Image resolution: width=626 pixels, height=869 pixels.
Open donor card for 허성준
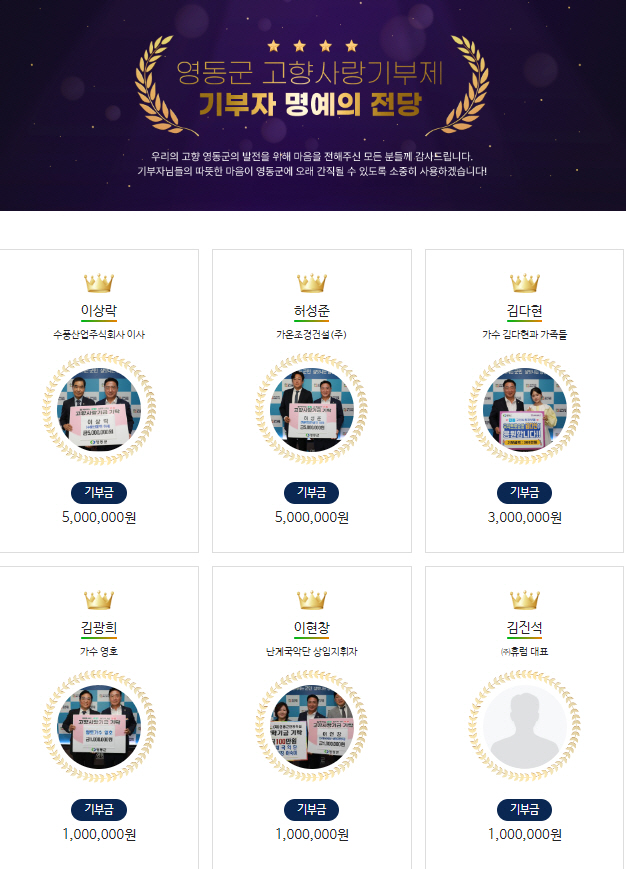tap(312, 400)
